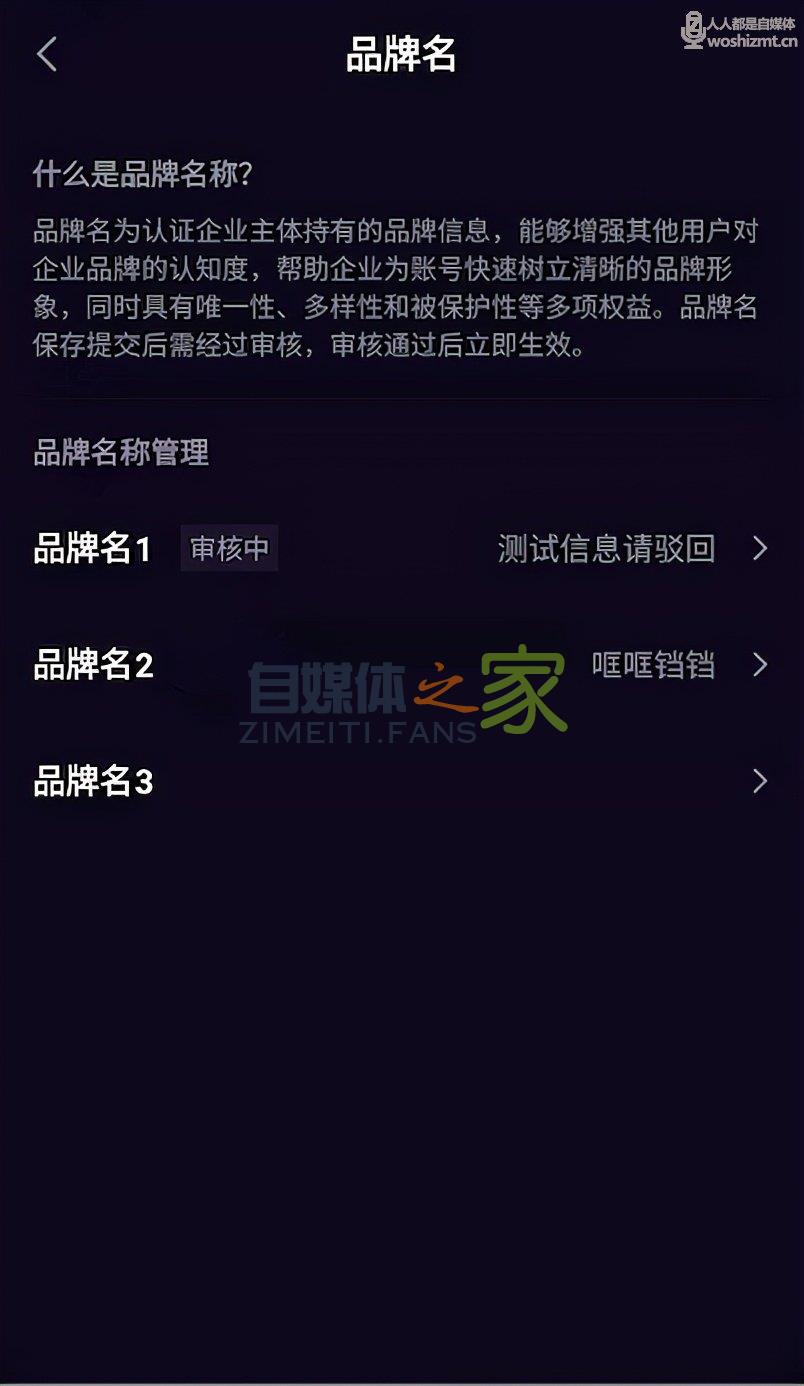Screen dimensions: 804x1386
Task: Open the 哐哐铛铛 brand entry
Action: [x=651, y=665]
